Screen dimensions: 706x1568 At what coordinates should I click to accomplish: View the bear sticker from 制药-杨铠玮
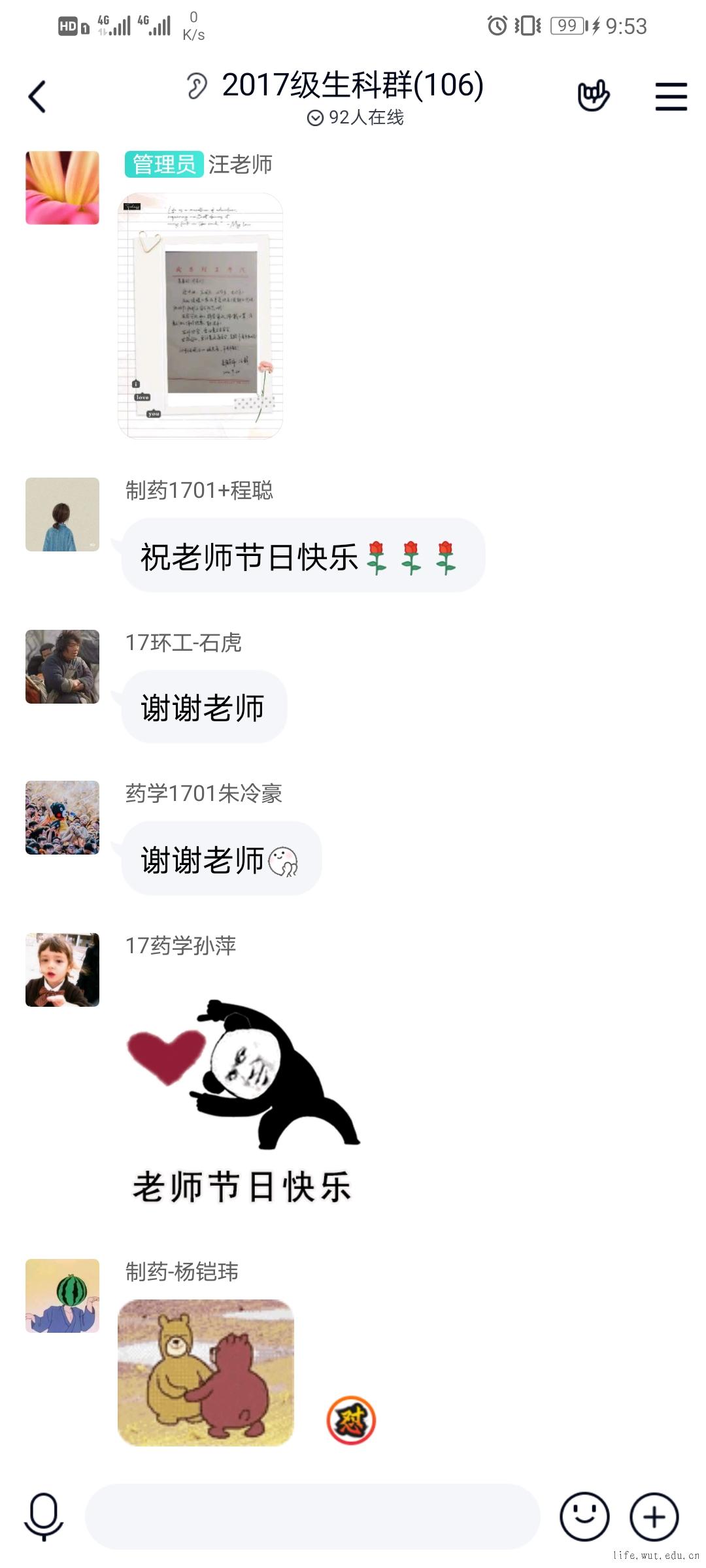tap(206, 1372)
